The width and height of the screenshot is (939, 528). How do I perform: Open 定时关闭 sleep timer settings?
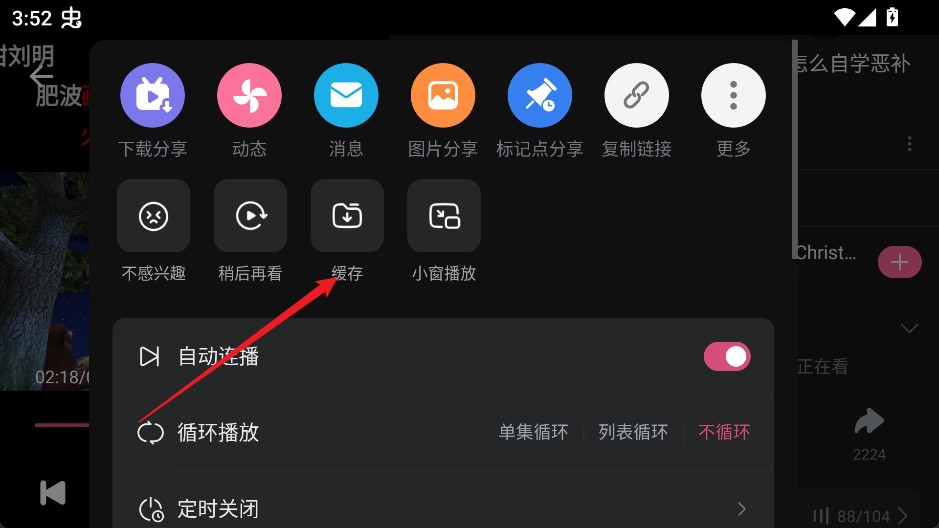pyautogui.click(x=443, y=508)
